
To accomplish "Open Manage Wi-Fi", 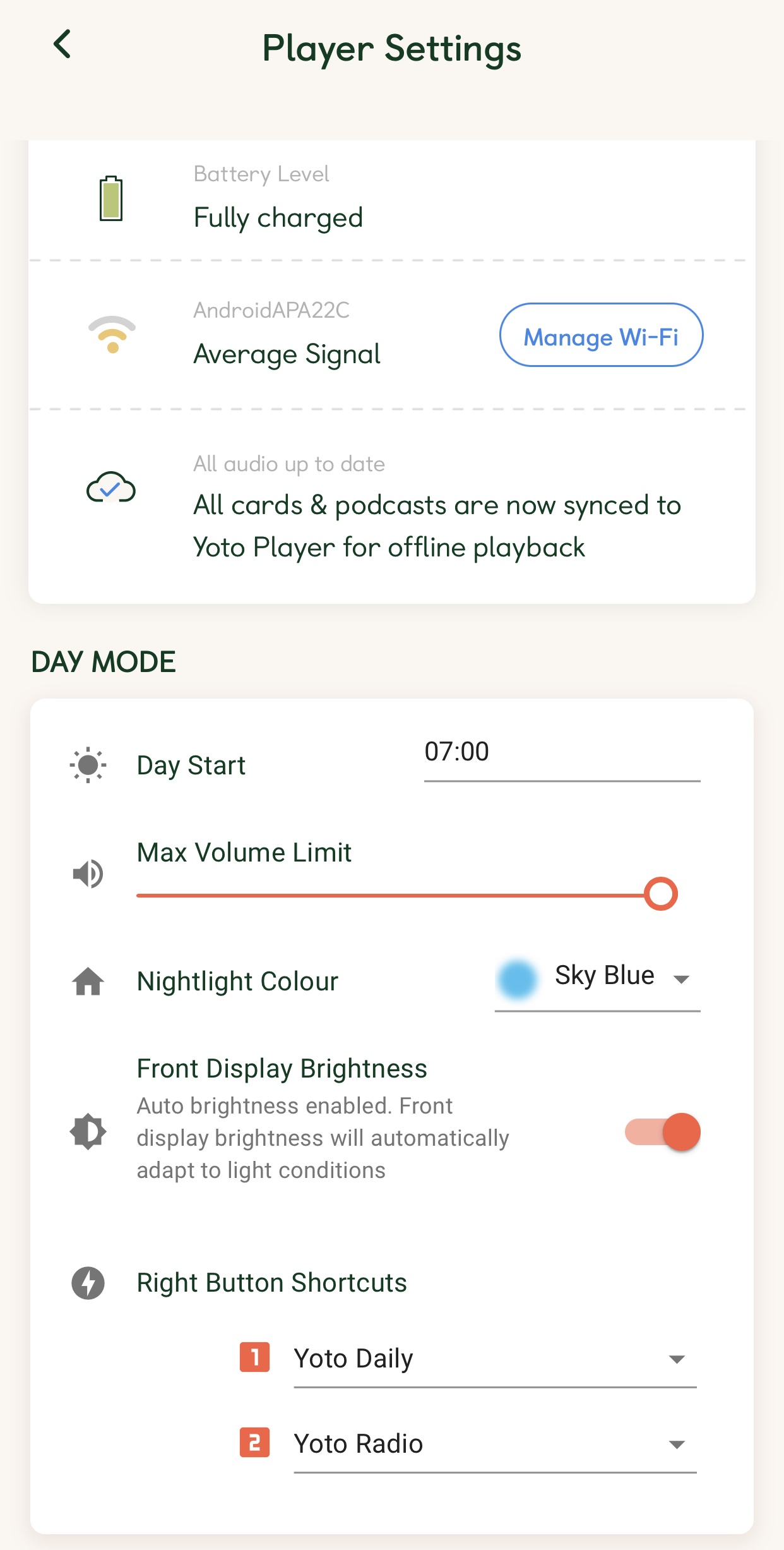I will (601, 335).
